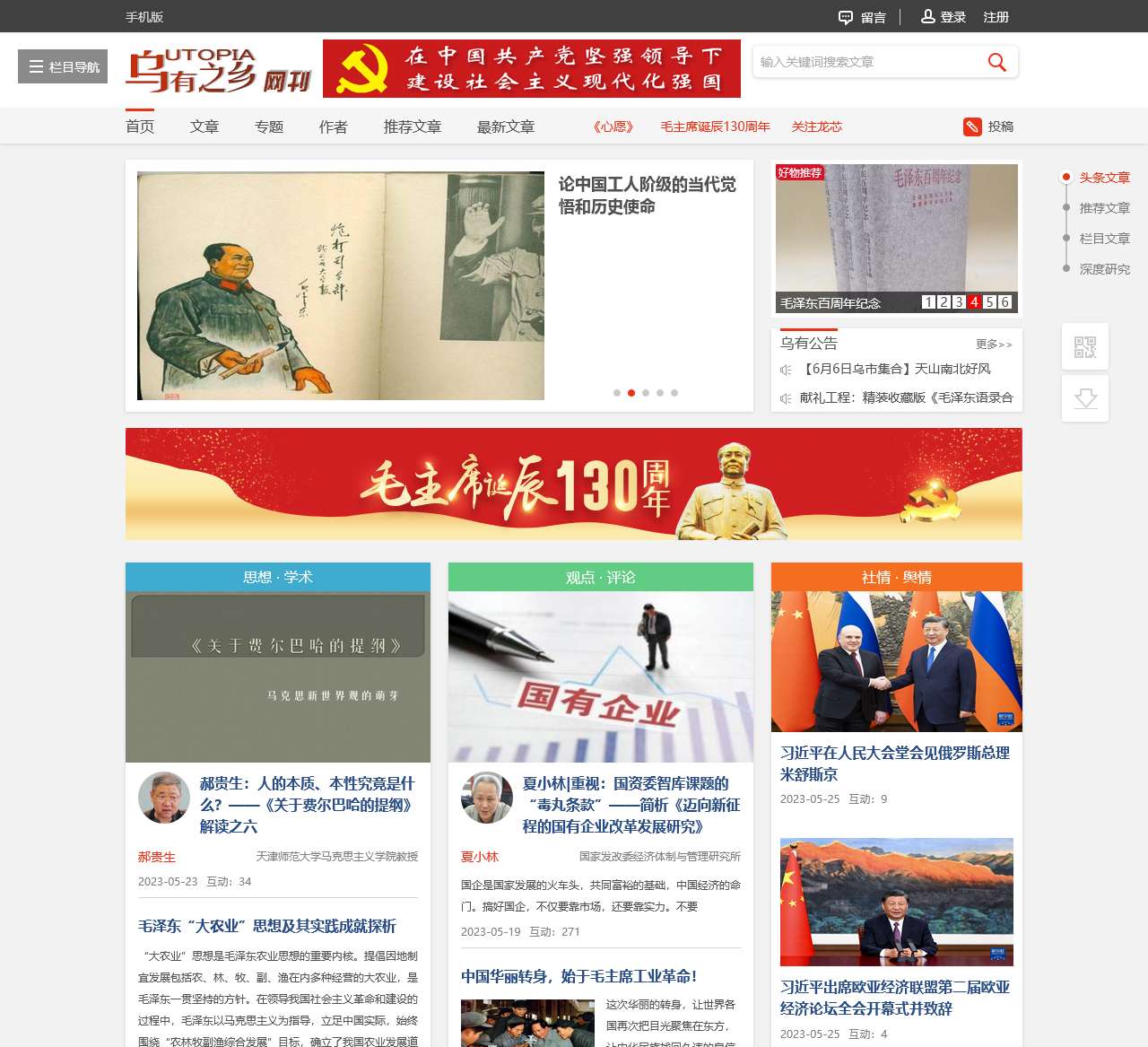Open the 毛主席诞辰130周年 banner
The image size is (1148, 1047).
tap(574, 484)
